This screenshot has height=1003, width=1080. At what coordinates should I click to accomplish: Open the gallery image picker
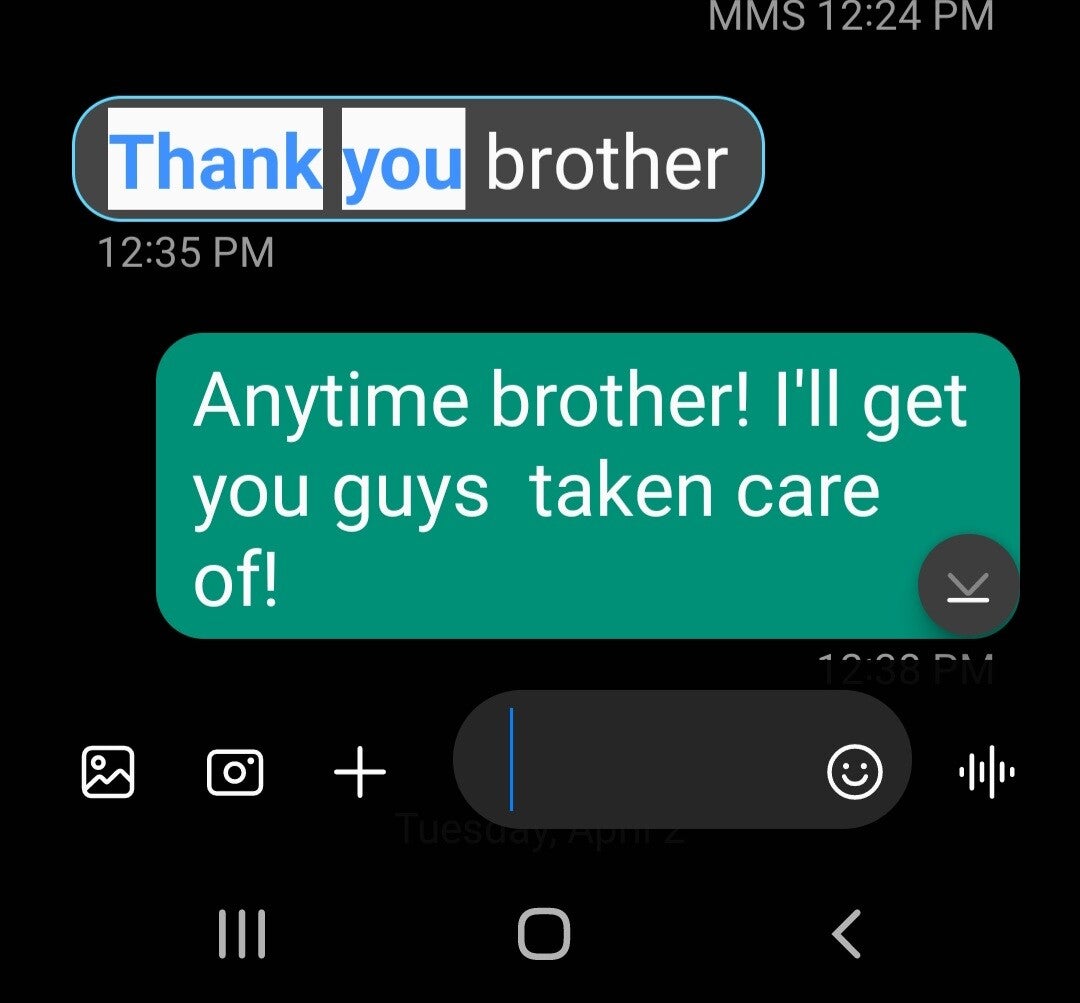point(107,772)
